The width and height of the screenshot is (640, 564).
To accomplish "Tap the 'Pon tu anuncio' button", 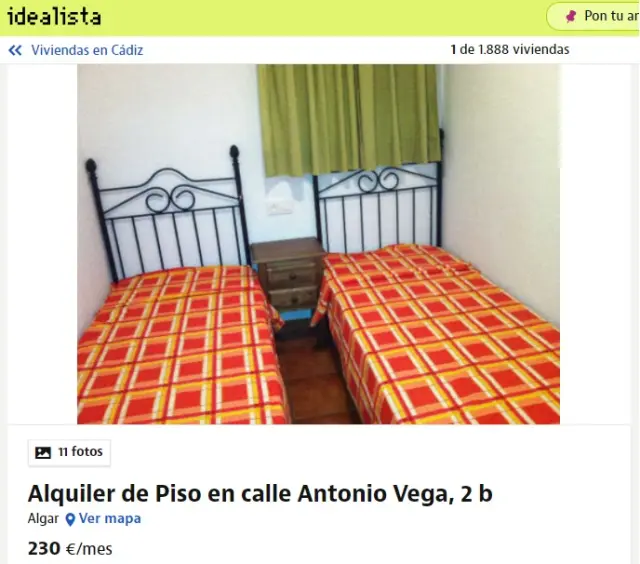I will [599, 16].
